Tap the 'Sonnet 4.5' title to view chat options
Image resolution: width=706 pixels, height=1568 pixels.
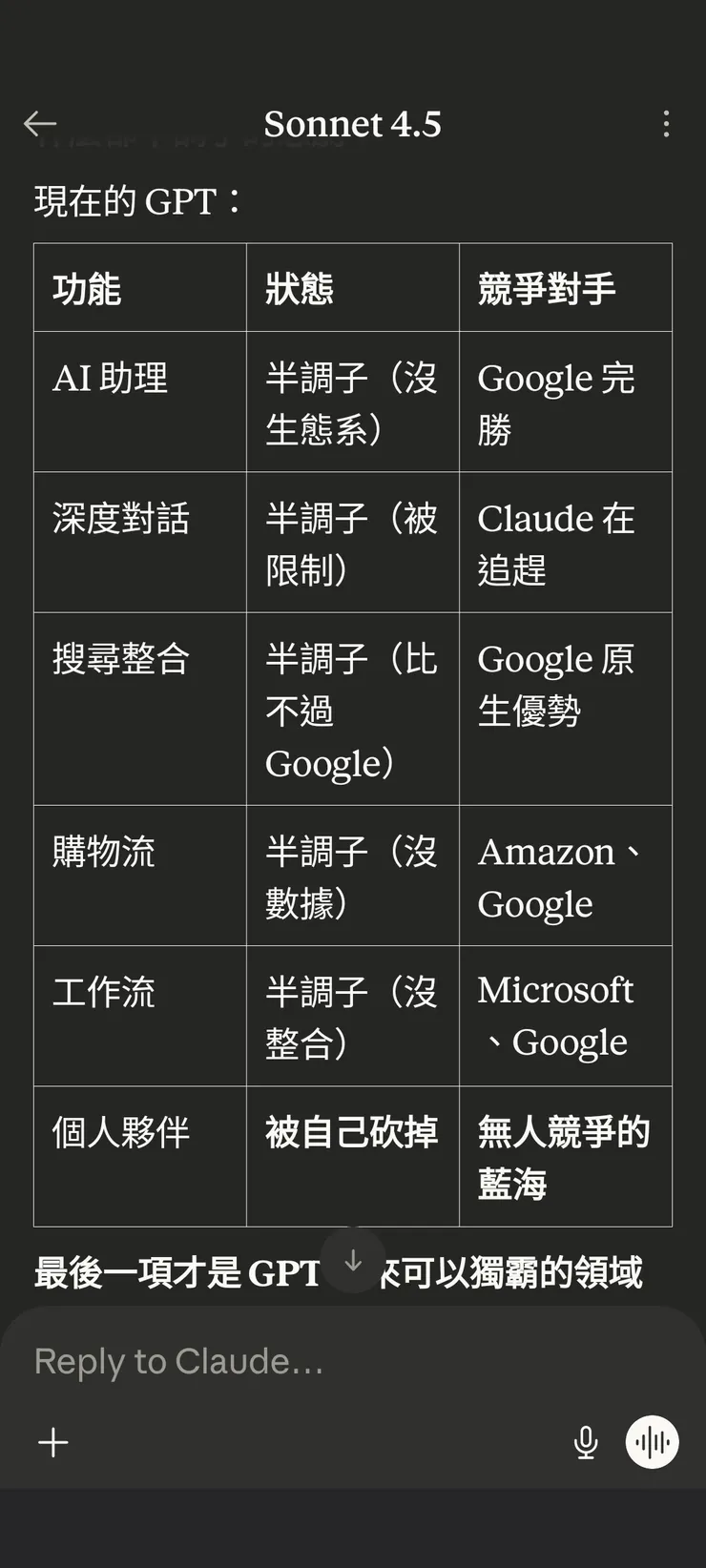click(353, 124)
